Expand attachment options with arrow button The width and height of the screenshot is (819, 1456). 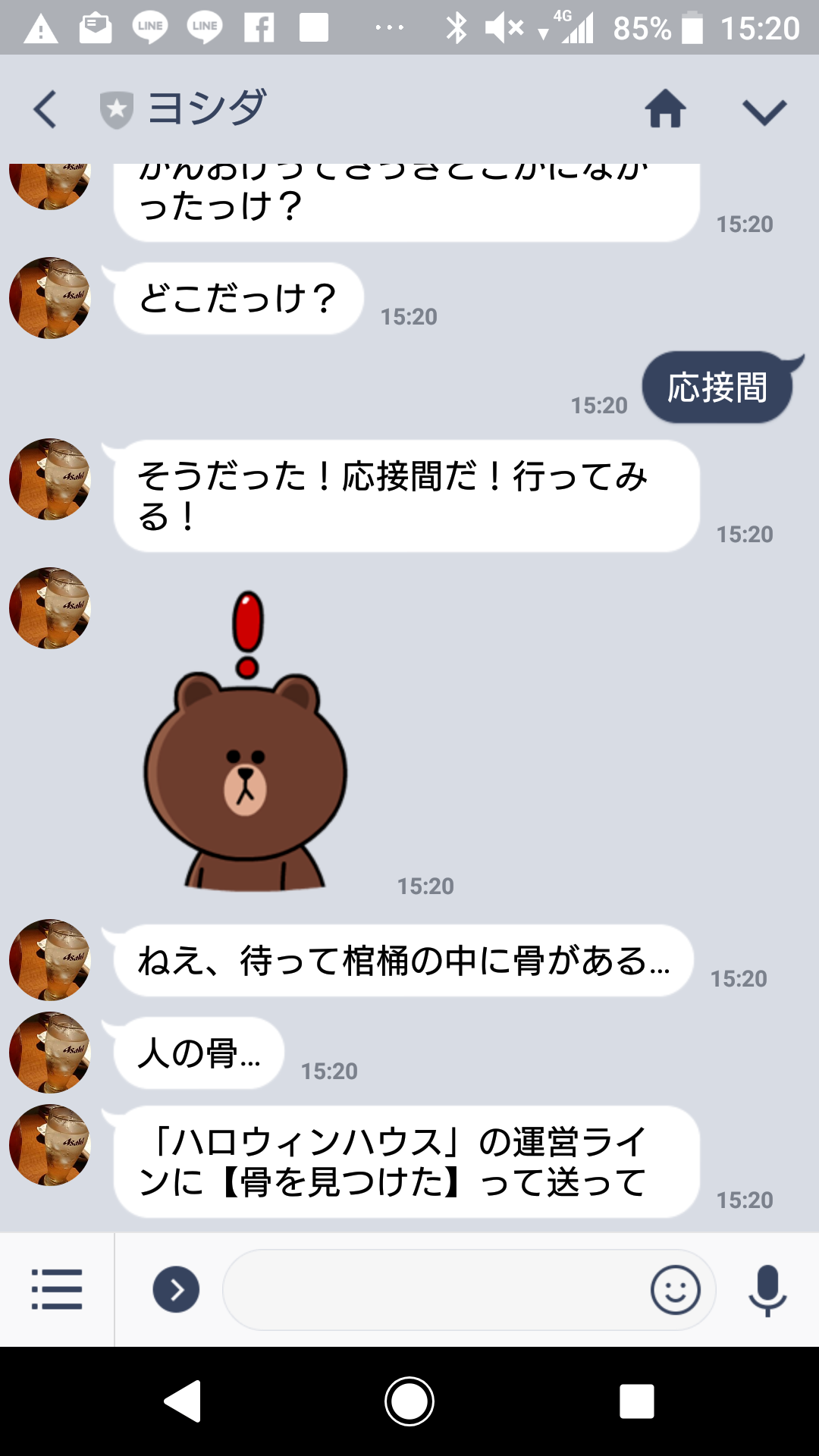point(176,1289)
